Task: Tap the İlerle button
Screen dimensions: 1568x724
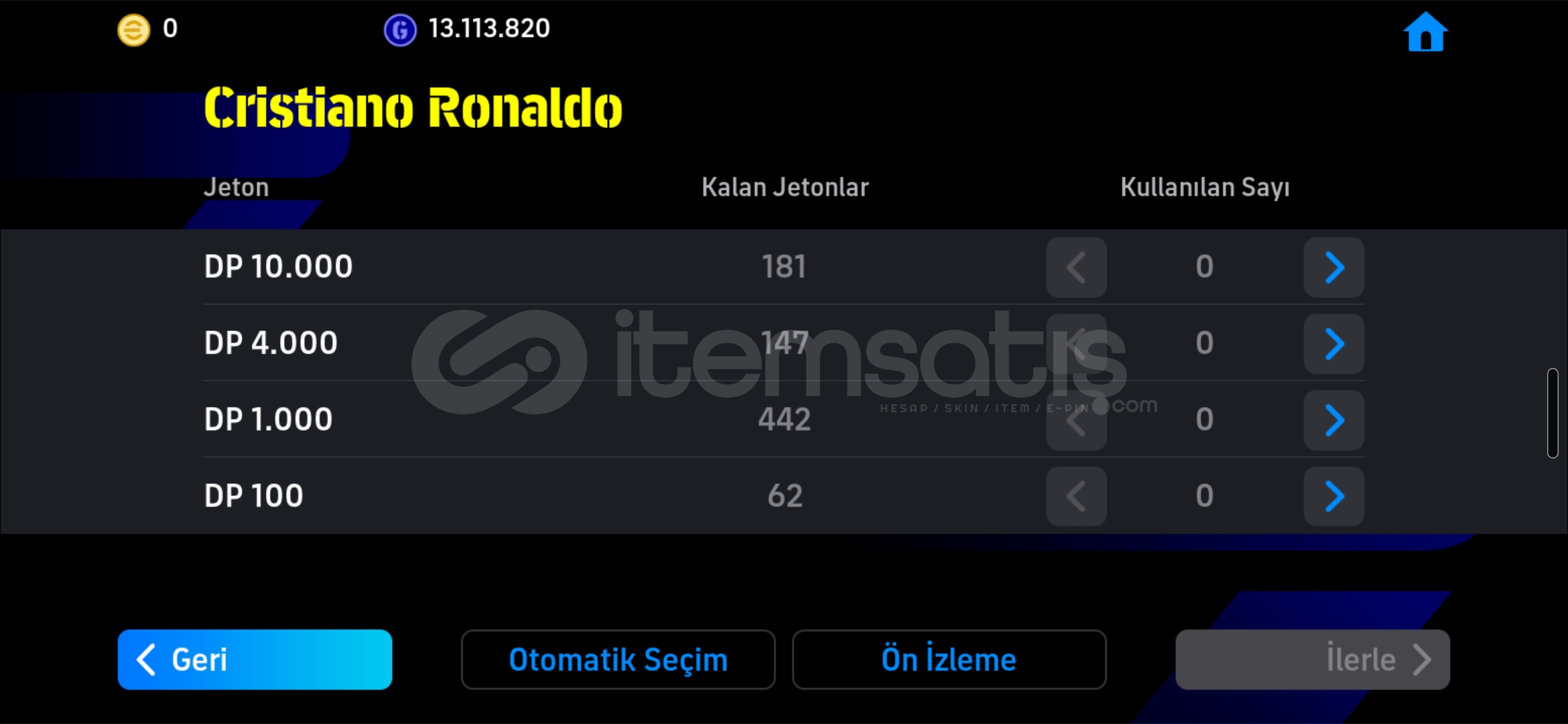Action: click(1312, 660)
